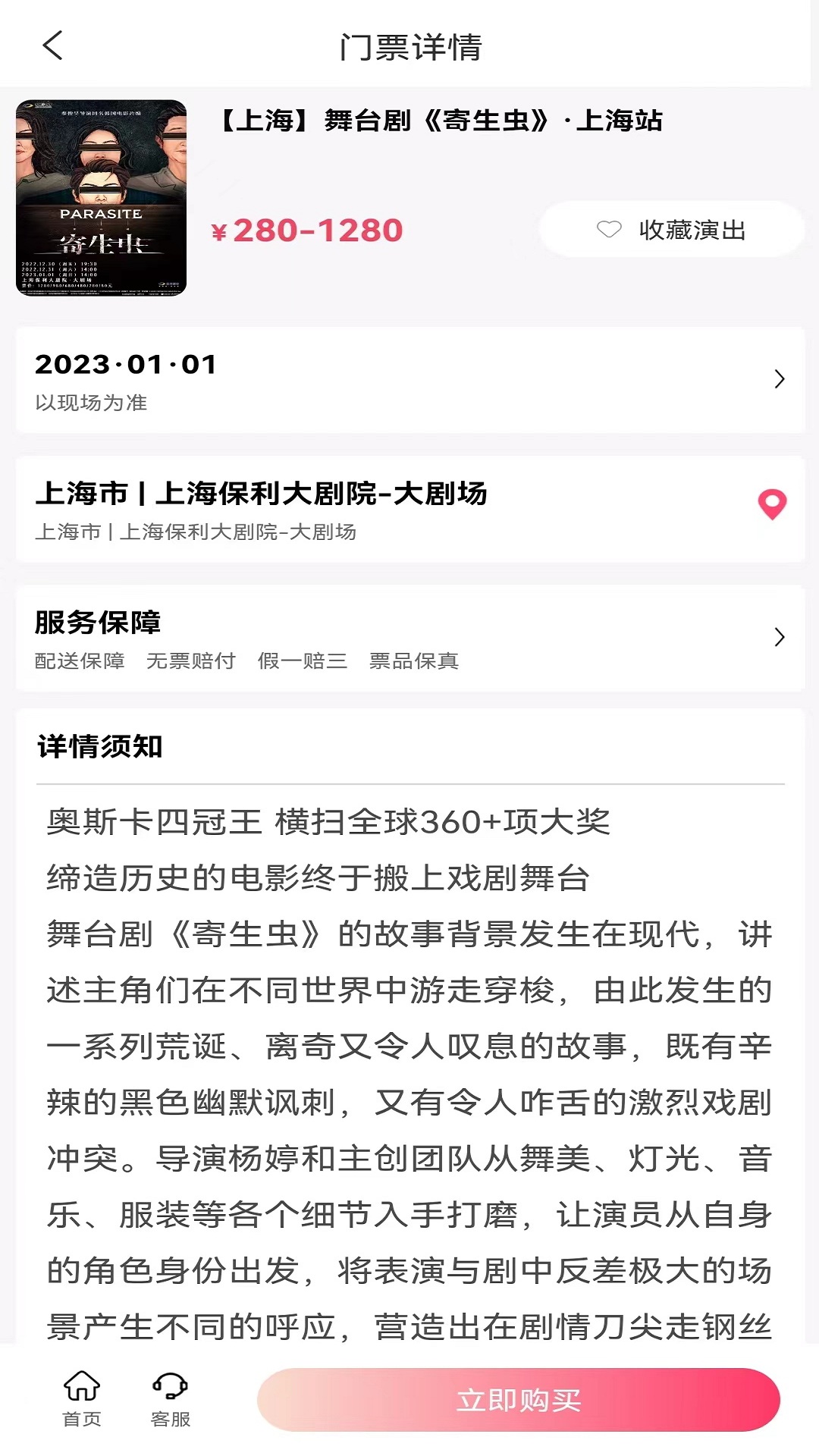
Task: Tap the red map pin for venue location
Action: click(771, 505)
